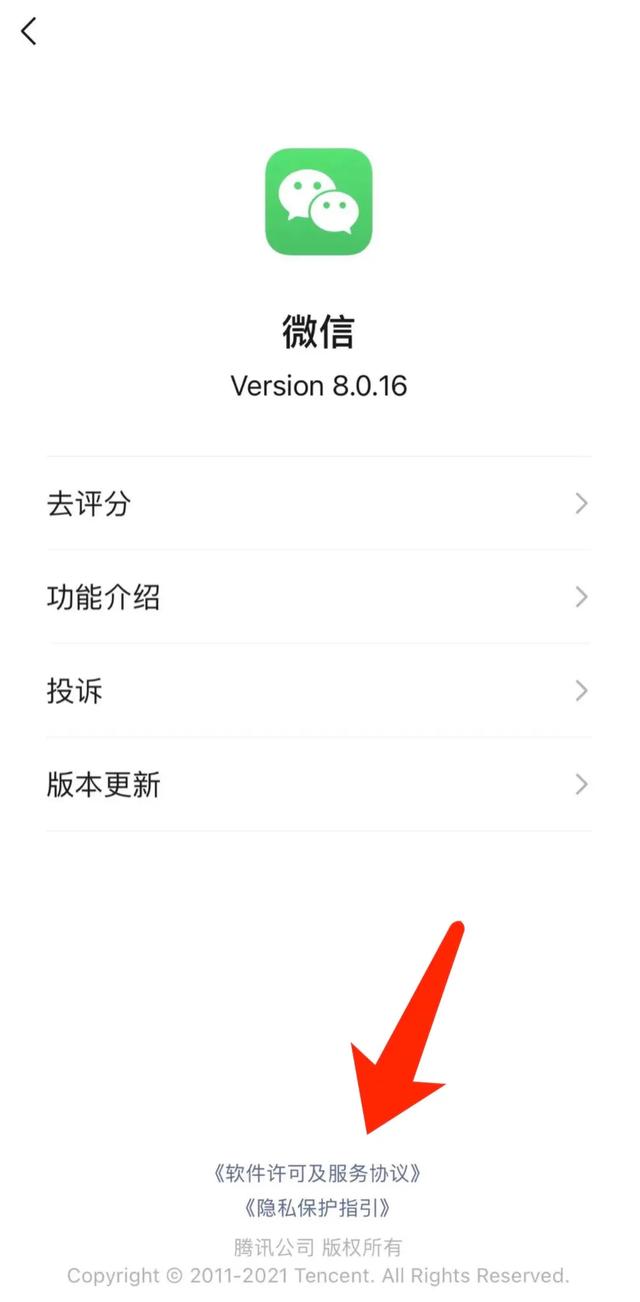
Task: Open the 软件许可及服务协议 link
Action: click(x=318, y=1173)
